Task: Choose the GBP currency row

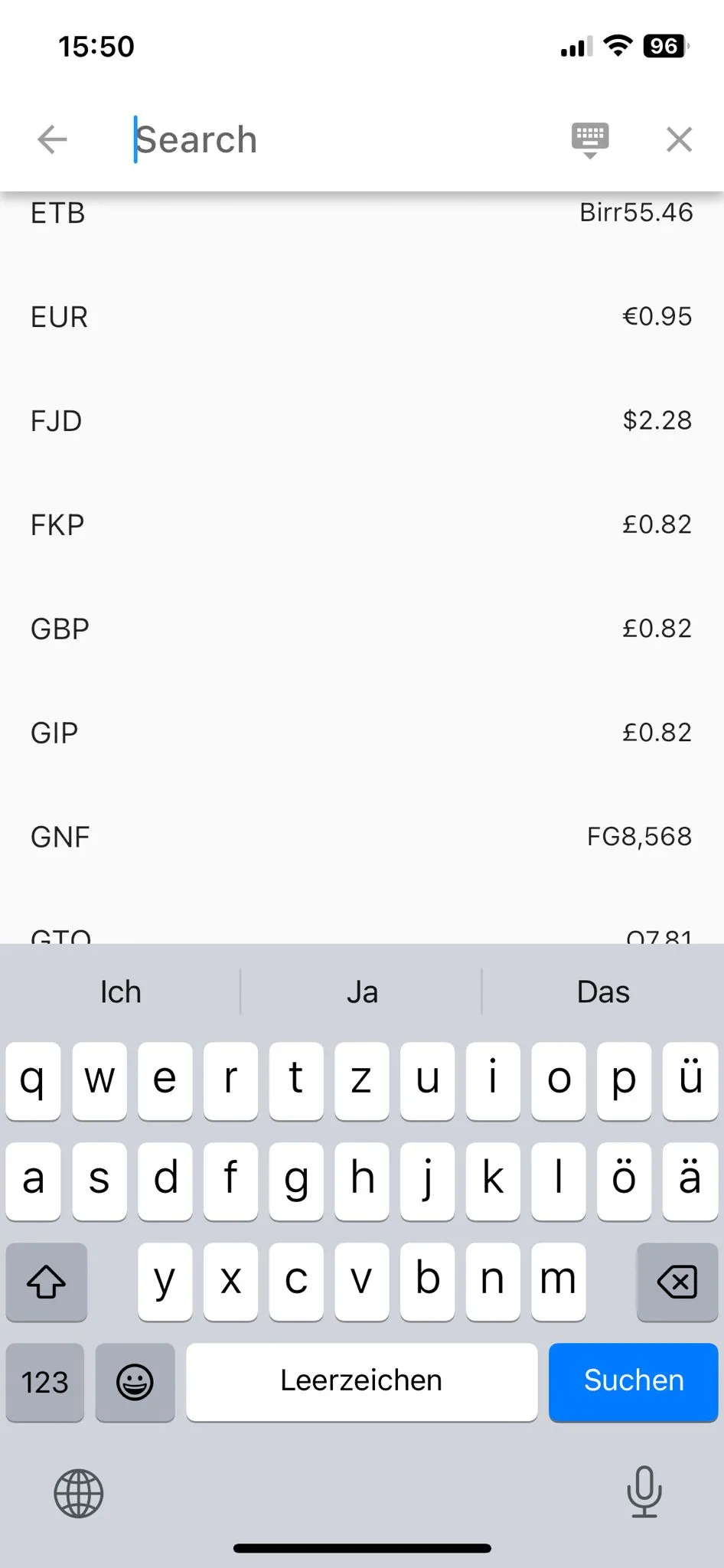Action: (x=362, y=629)
